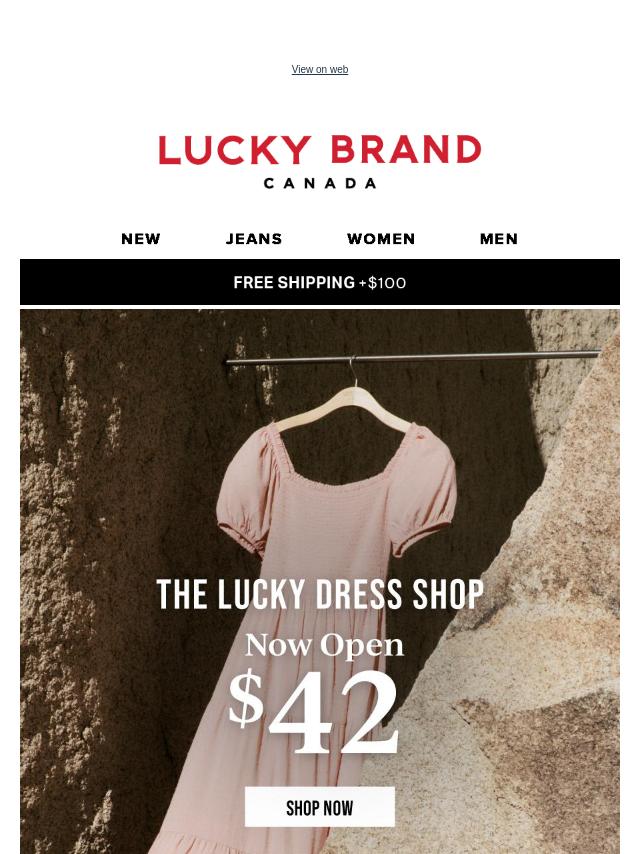Viewport: 640px width, 854px height.
Task: Open the View on web link
Action: point(320,70)
